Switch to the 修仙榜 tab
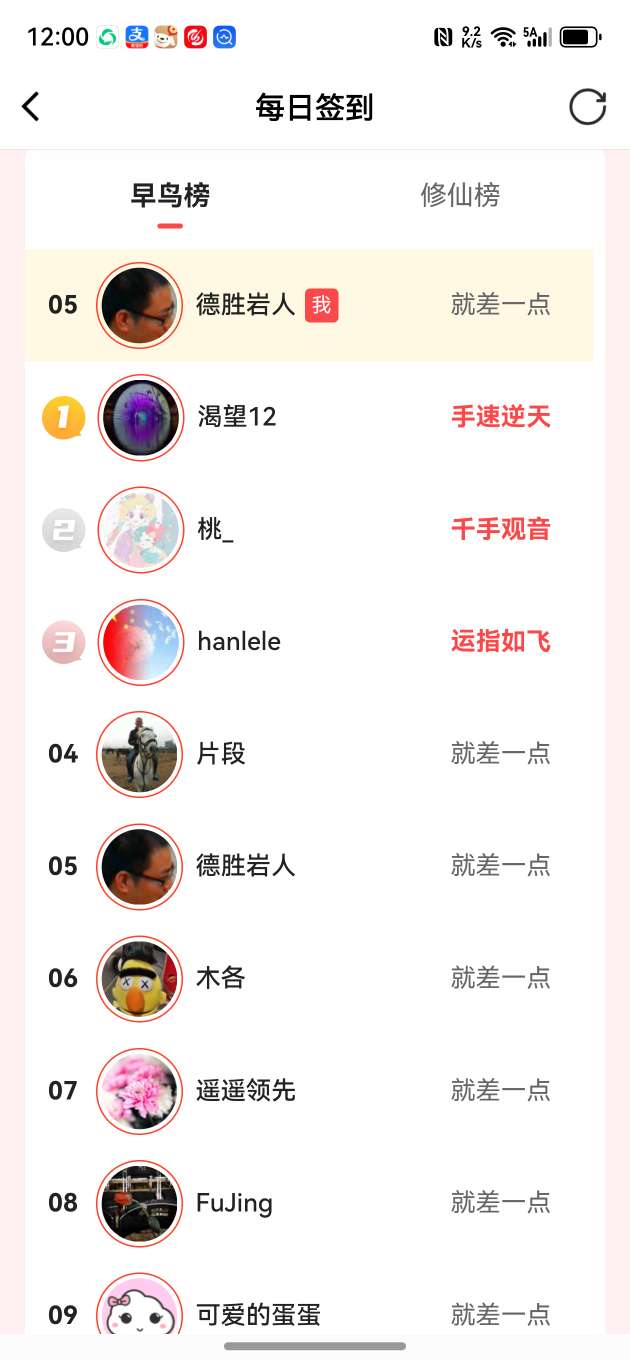630x1360 pixels. pos(459,195)
